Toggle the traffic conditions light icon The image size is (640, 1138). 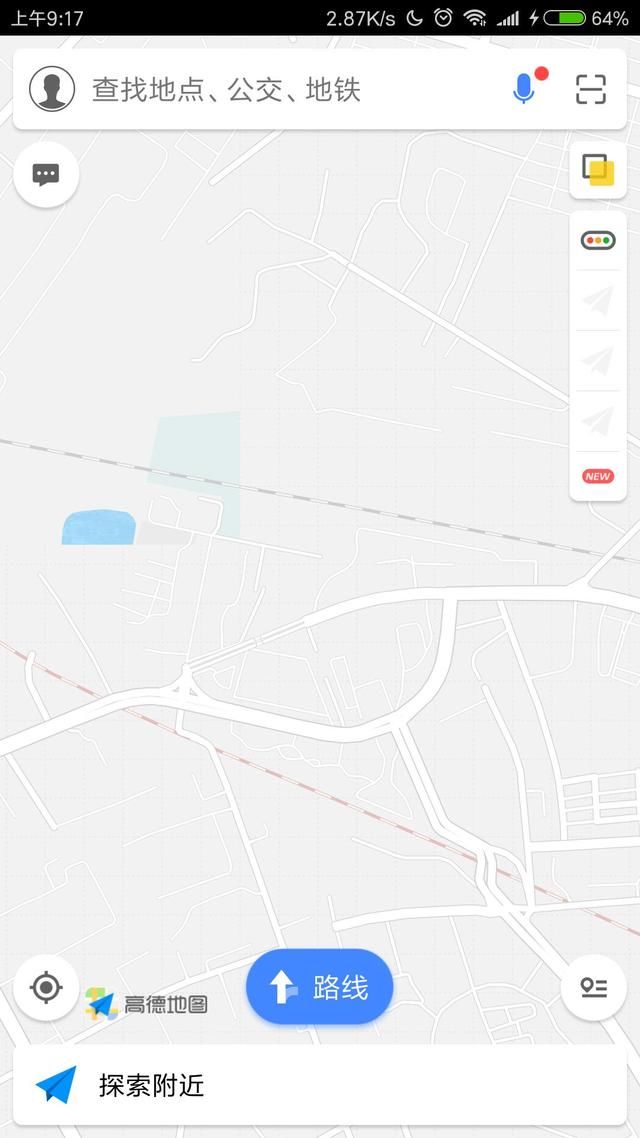coord(598,240)
